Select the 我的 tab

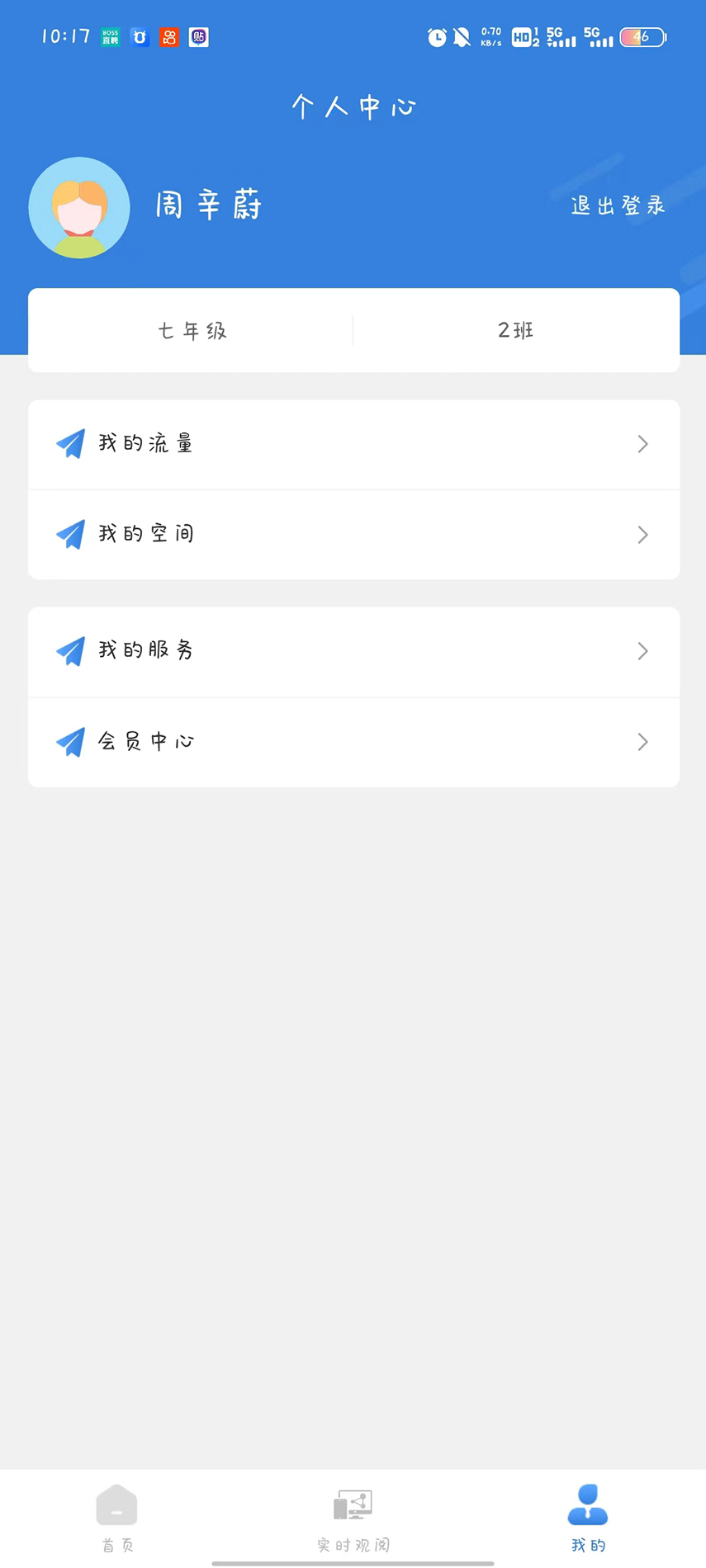(x=588, y=1518)
